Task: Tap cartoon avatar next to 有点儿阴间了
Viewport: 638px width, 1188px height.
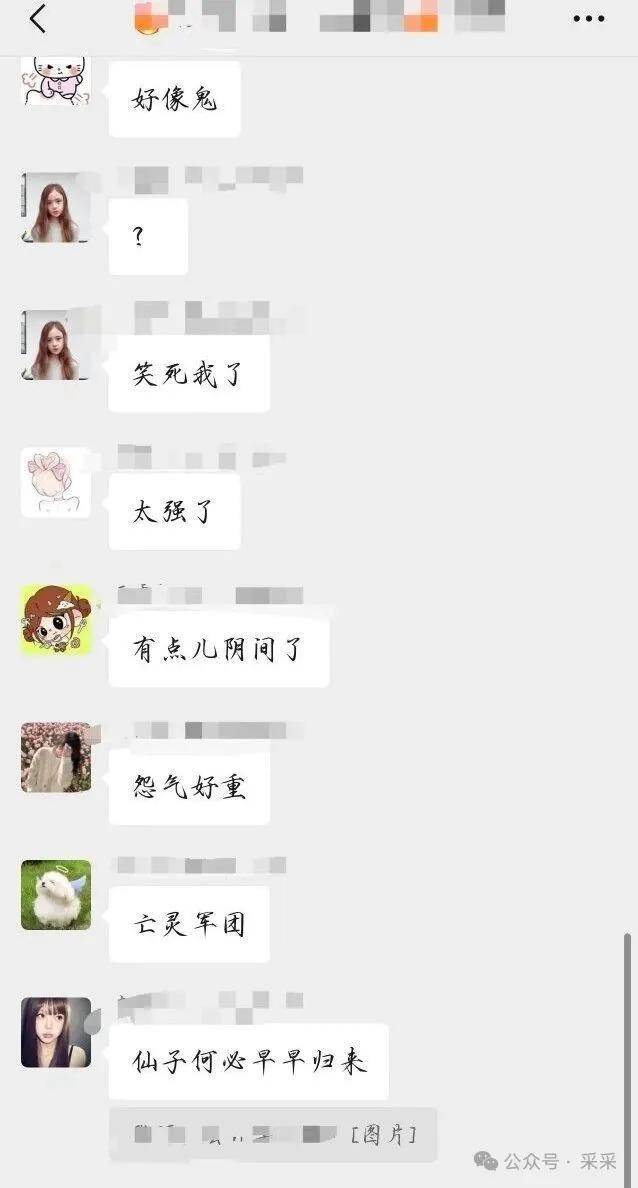Action: [x=56, y=620]
